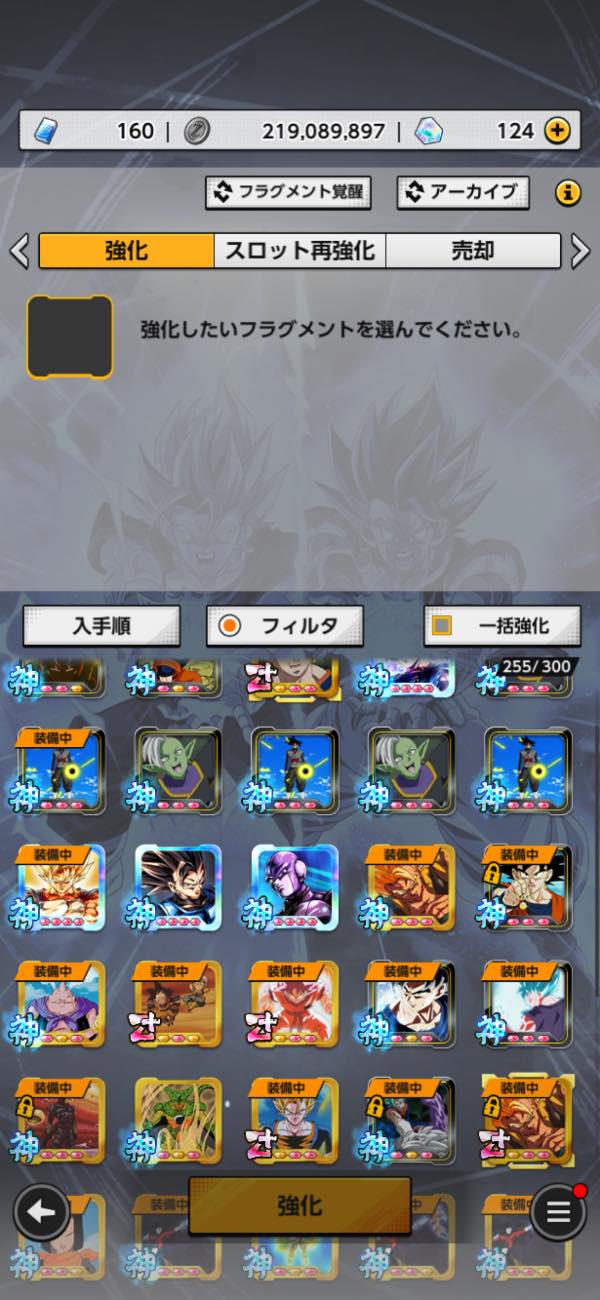Viewport: 600px width, 1300px height.
Task: Switch to the スロット再強化 tab
Action: (x=300, y=251)
